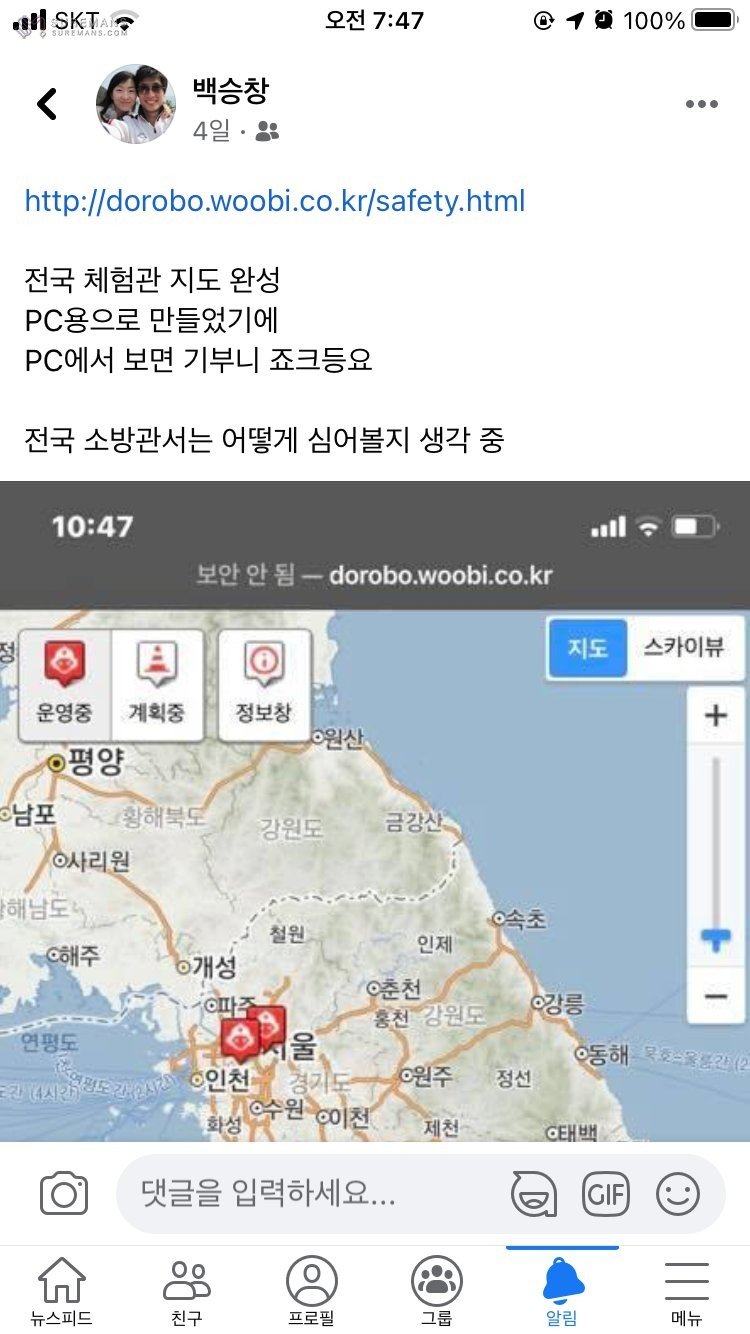Select the 알림 notifications tab

click(562, 1290)
